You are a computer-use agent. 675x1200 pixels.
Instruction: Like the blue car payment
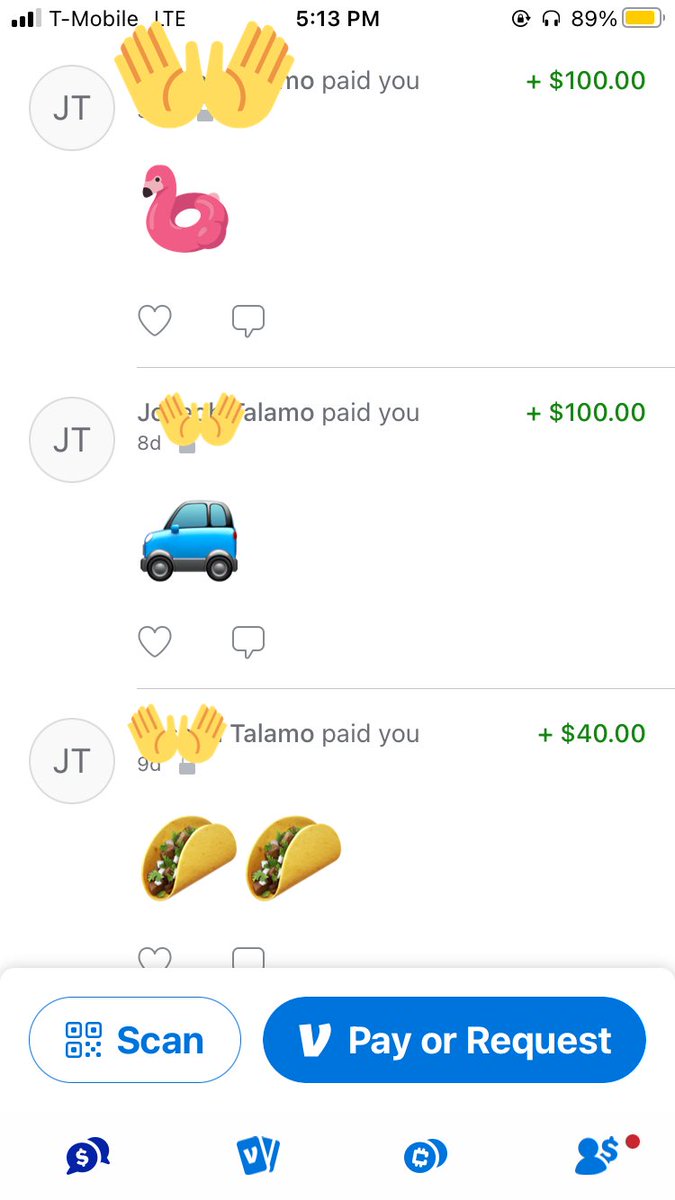tap(154, 641)
